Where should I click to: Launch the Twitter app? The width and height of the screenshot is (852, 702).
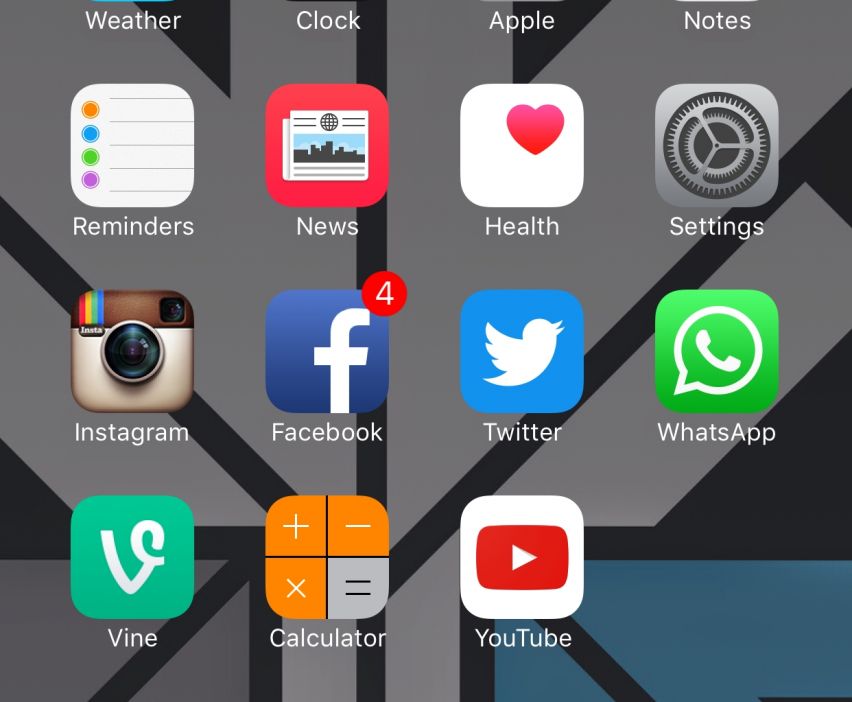[x=521, y=351]
